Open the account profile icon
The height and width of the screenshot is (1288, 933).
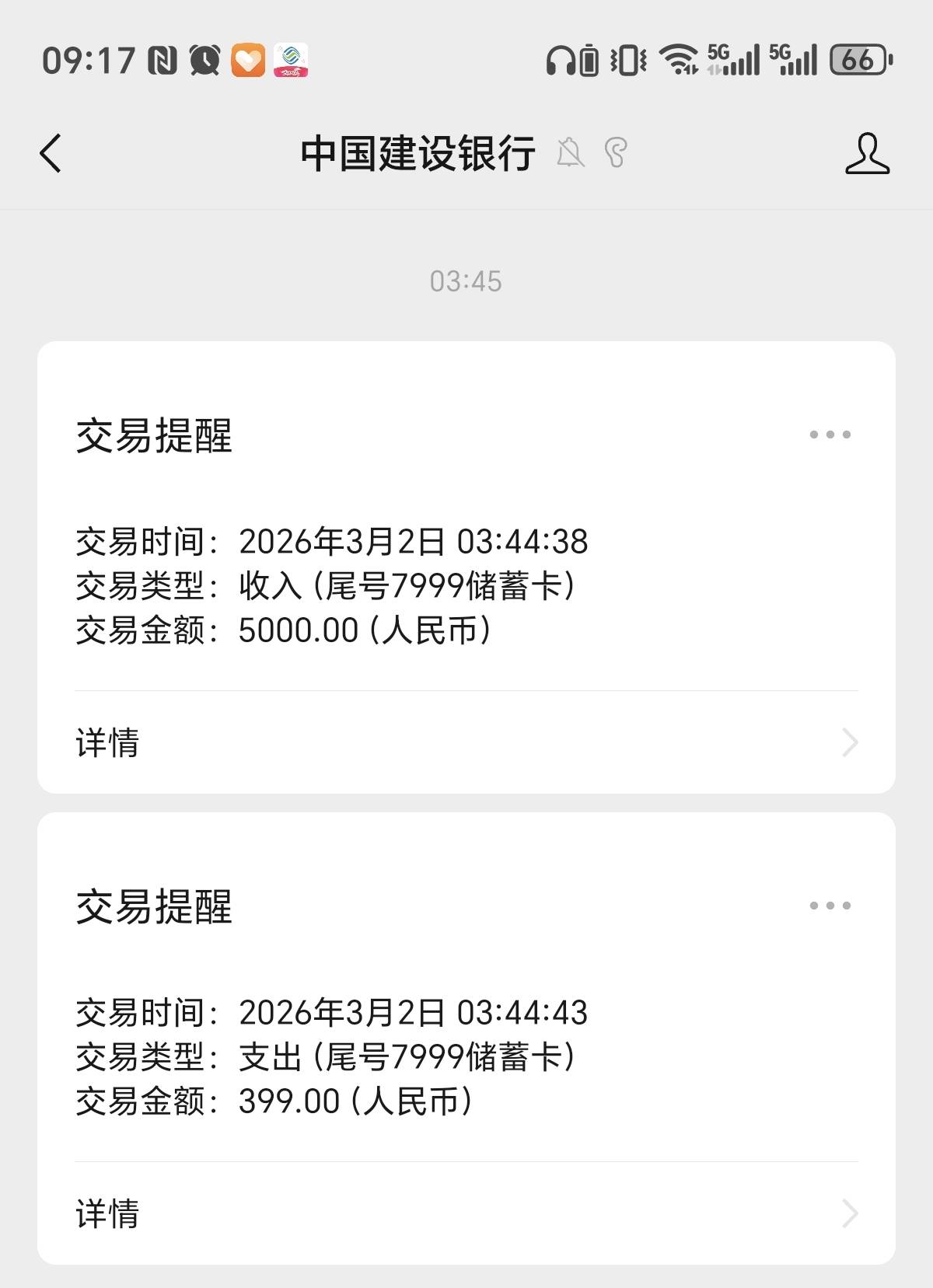[x=867, y=153]
